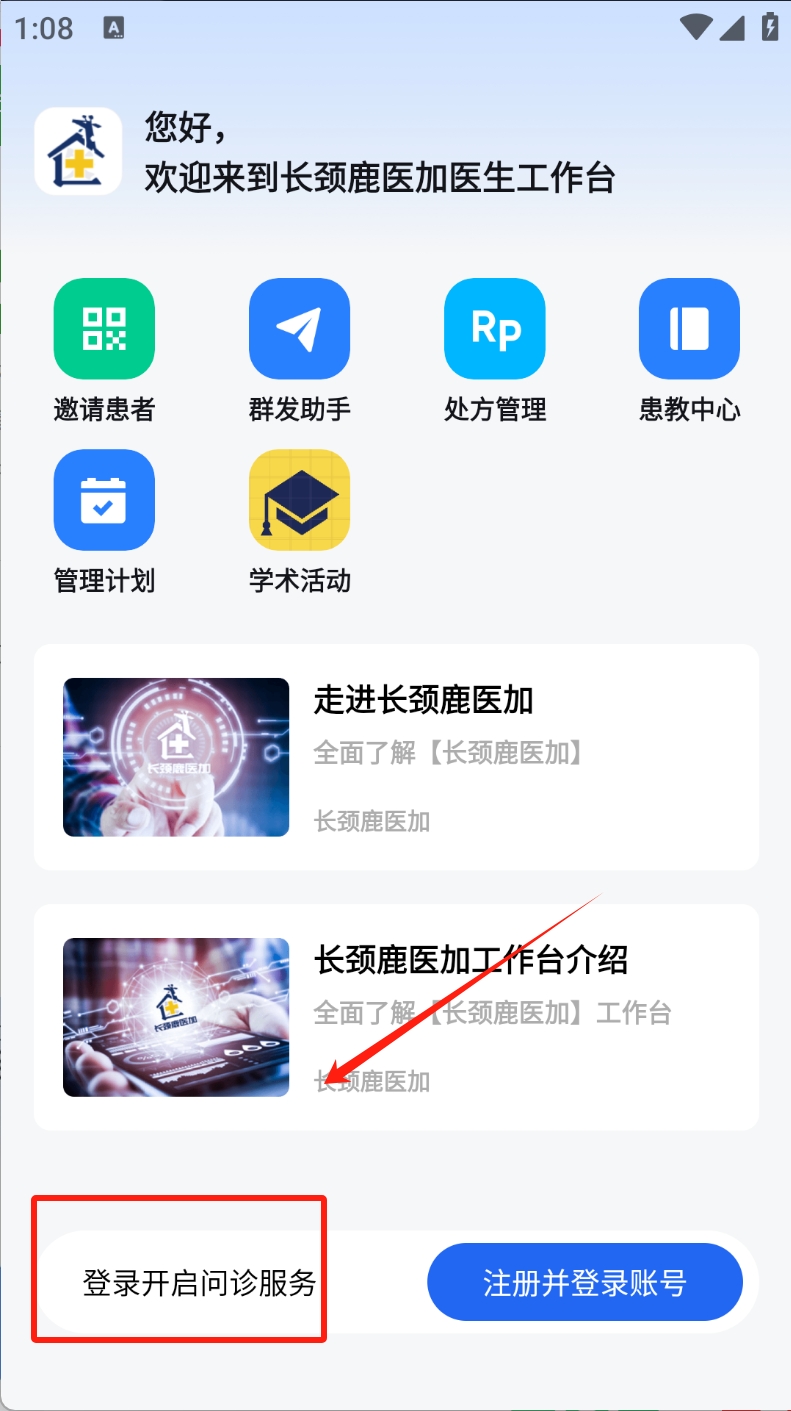Open 邀请患者 invite patient shortcut

[x=104, y=329]
